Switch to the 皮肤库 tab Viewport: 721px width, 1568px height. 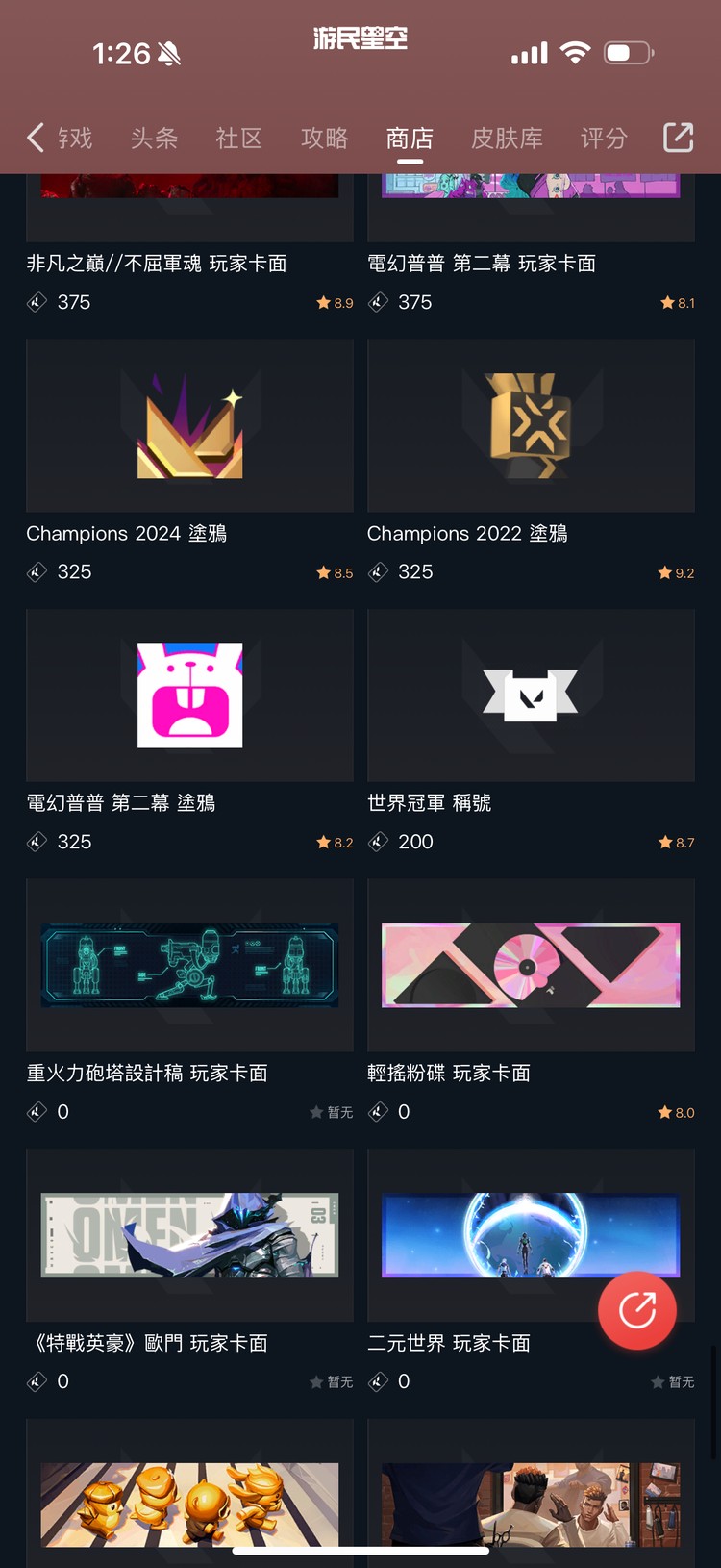(507, 139)
